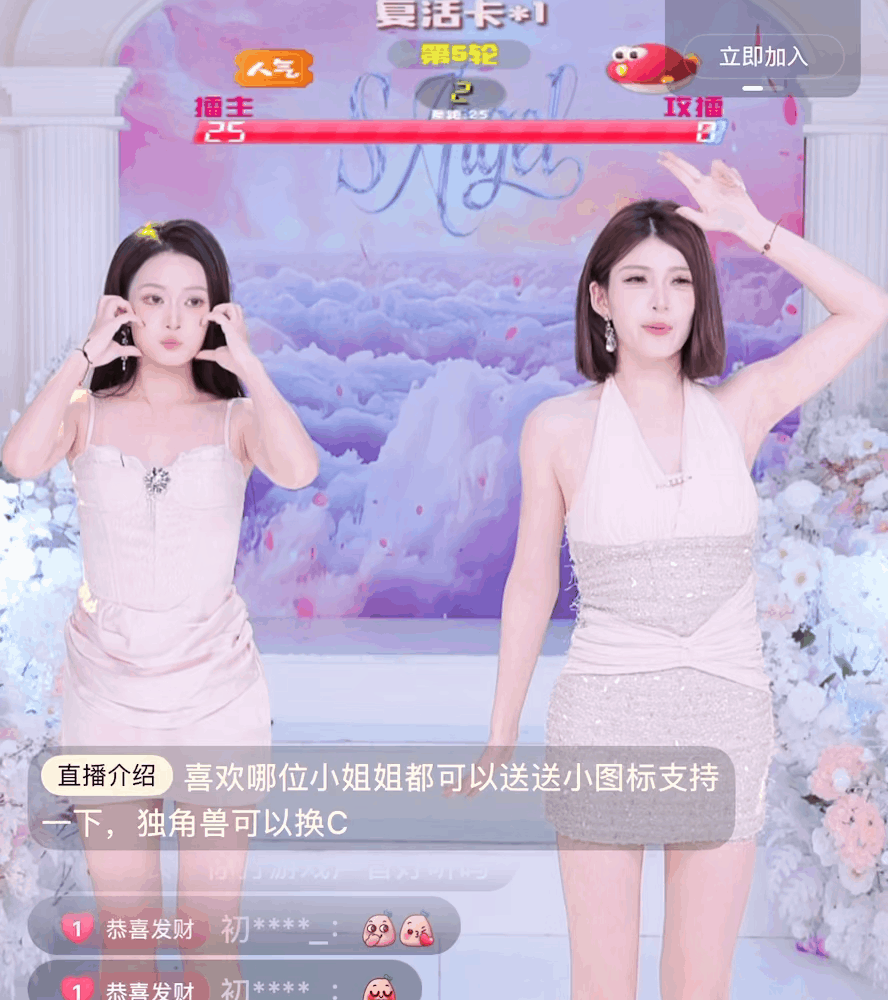Viewport: 888px width, 1000px height.
Task: Tap the 立即加入 button
Action: pos(763,57)
